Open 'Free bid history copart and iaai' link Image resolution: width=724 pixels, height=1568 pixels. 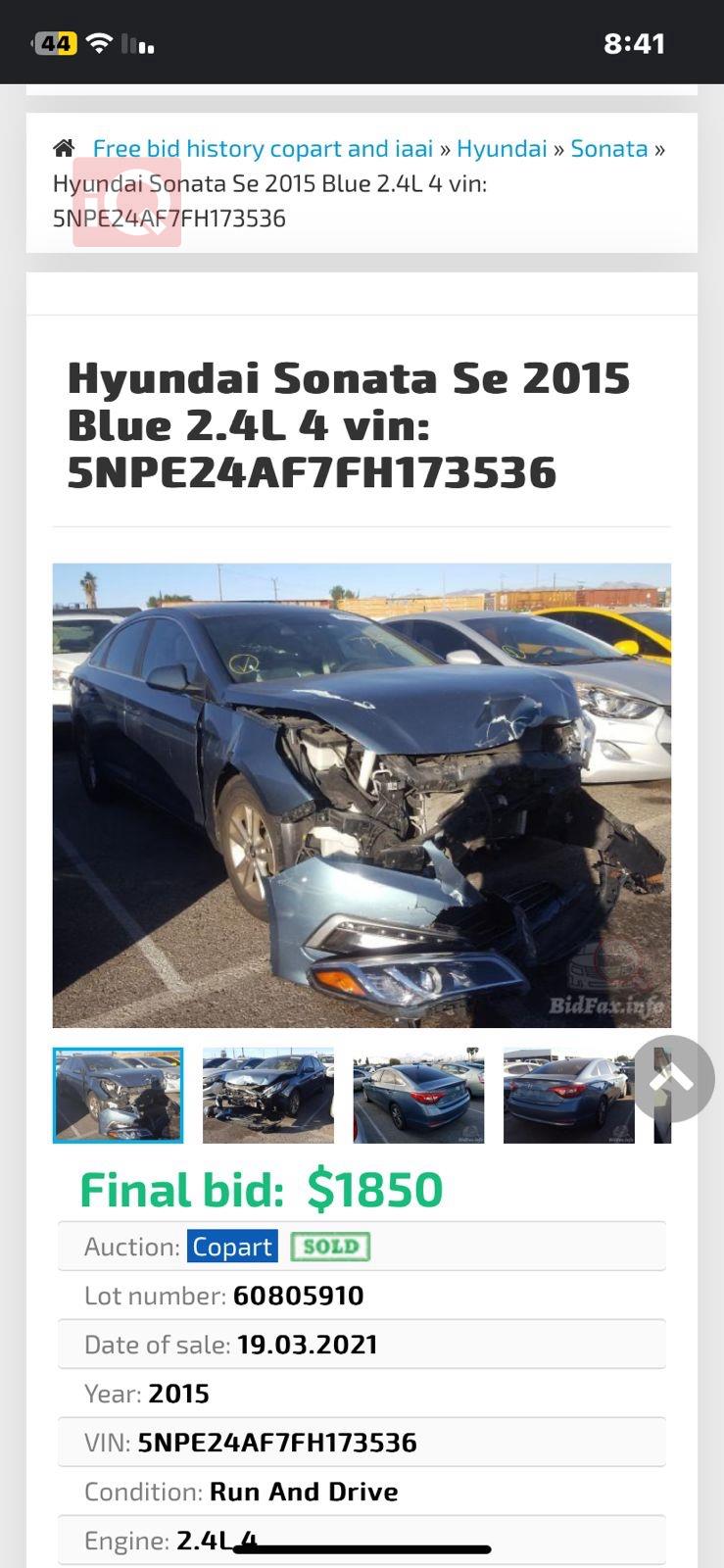point(263,149)
